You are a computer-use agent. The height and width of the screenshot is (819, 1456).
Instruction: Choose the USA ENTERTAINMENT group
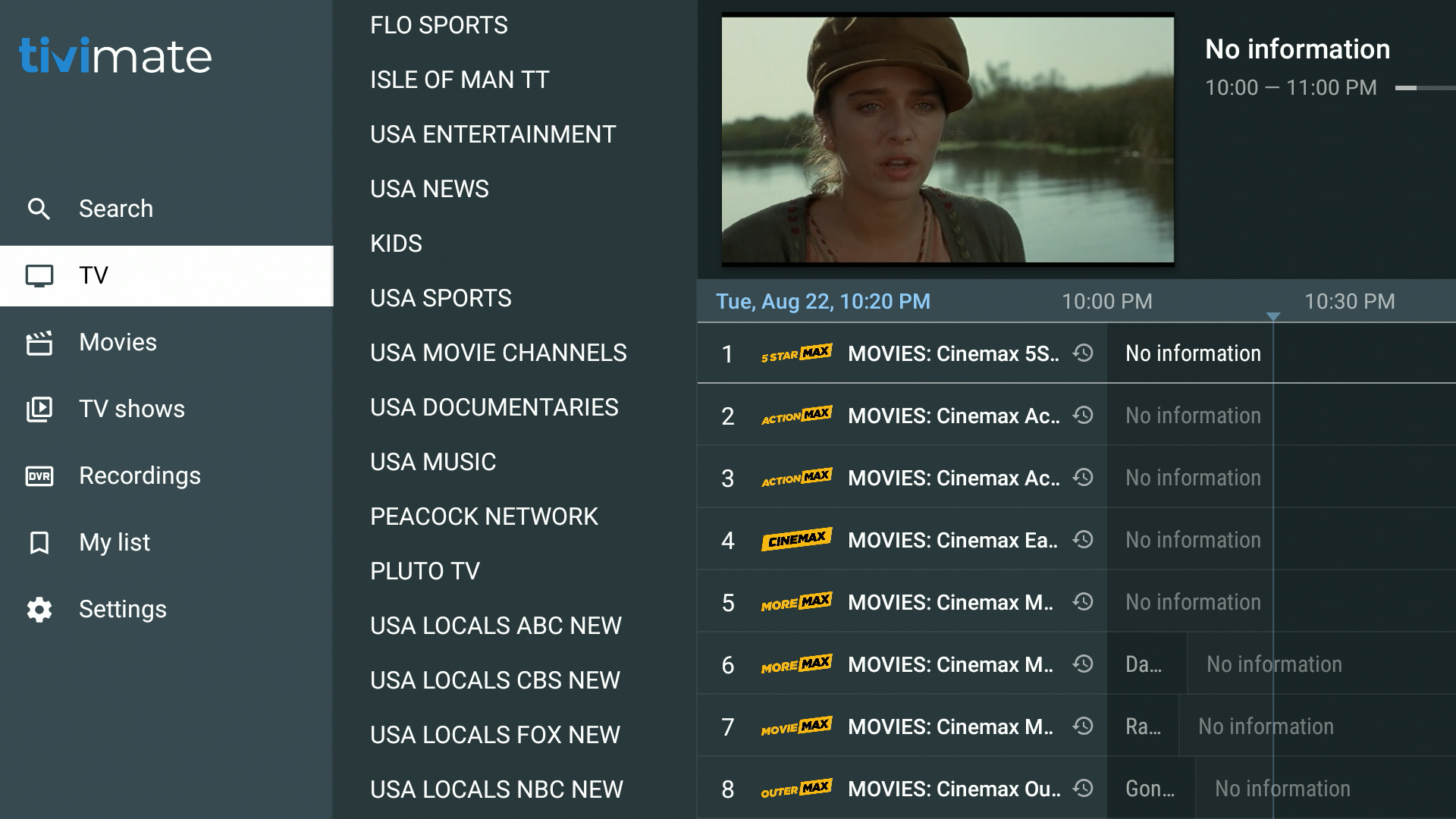click(x=492, y=134)
